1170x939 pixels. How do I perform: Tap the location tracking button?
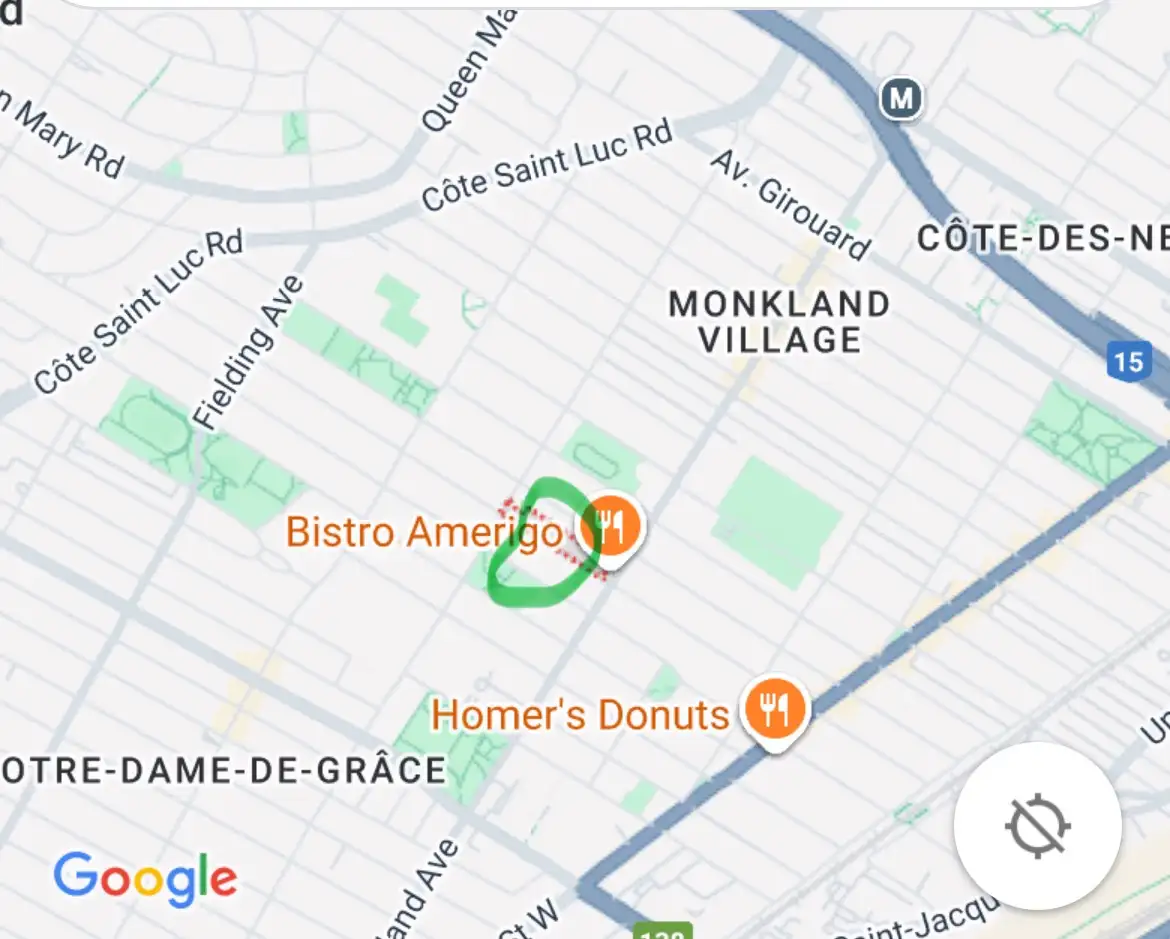pos(1037,826)
